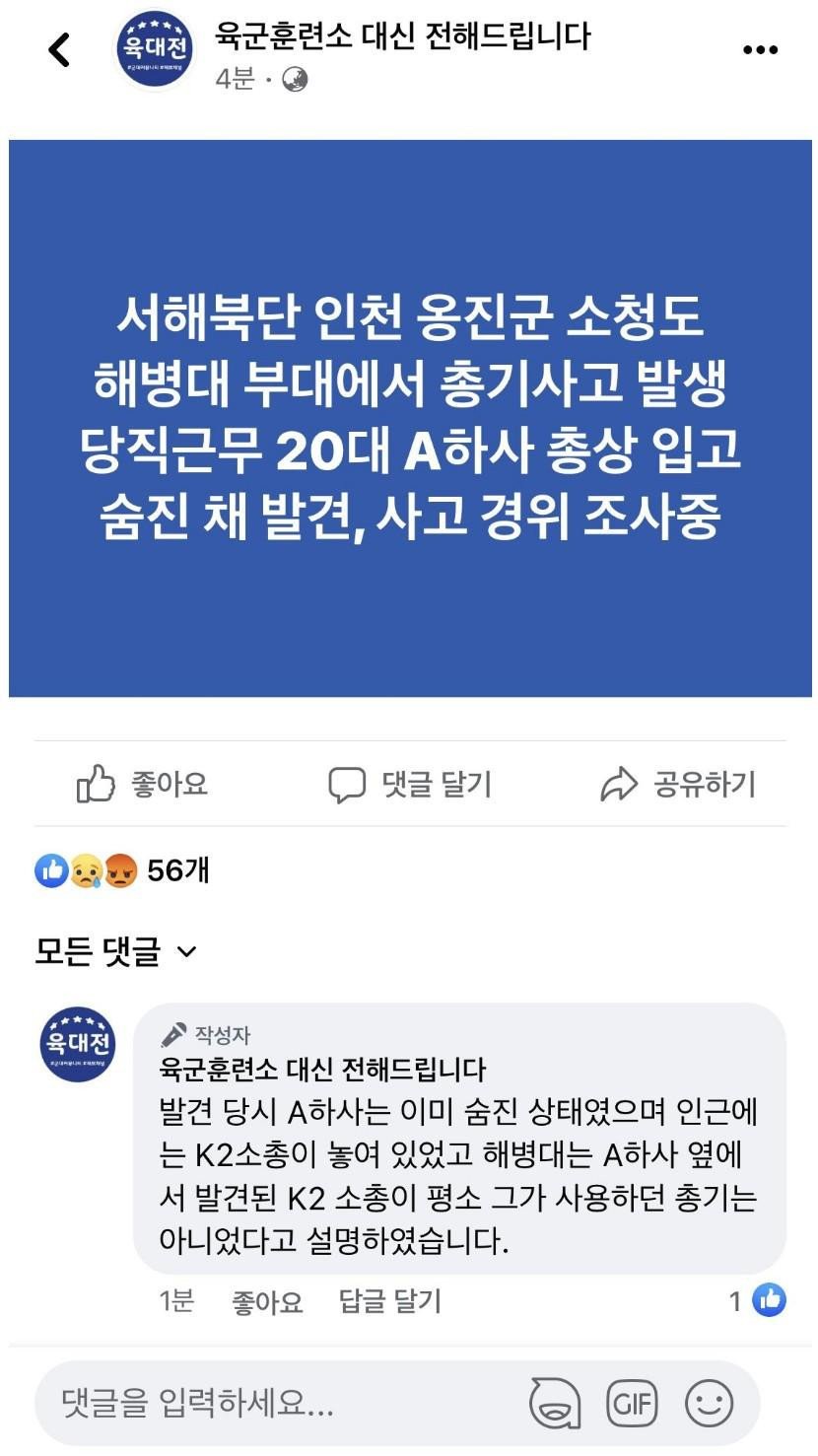Open the GIF picker

coord(632,1403)
